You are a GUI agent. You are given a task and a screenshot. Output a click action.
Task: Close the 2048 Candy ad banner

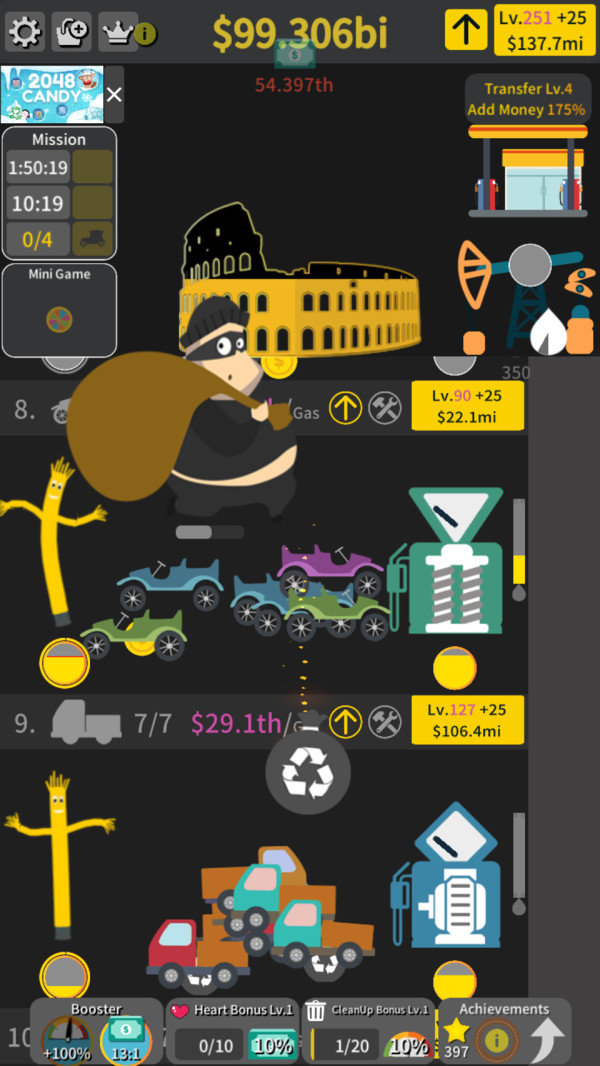(114, 95)
